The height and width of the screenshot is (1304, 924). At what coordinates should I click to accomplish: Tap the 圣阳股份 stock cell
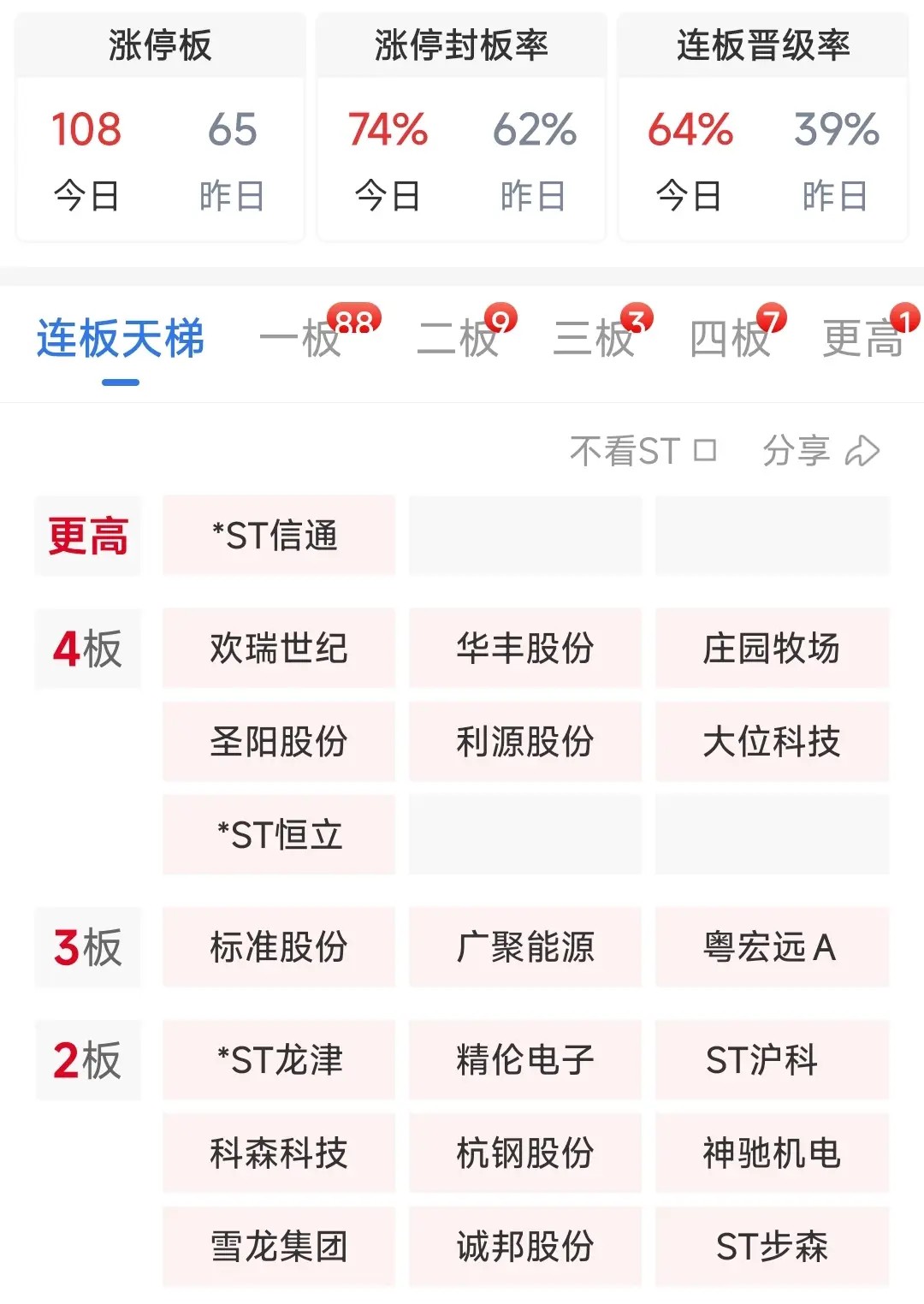click(279, 741)
